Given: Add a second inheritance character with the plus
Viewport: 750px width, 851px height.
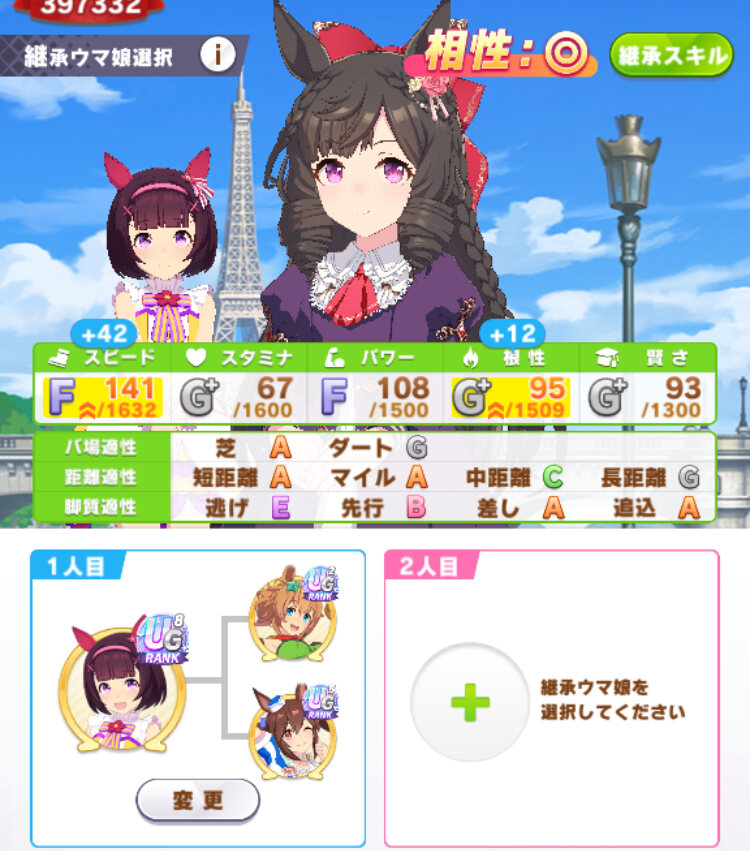Looking at the screenshot, I should point(469,703).
